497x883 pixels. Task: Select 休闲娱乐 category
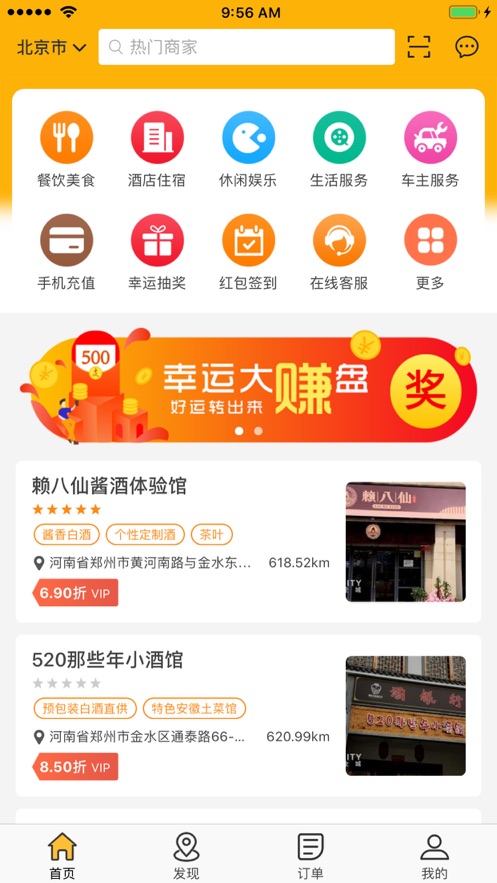pos(248,149)
